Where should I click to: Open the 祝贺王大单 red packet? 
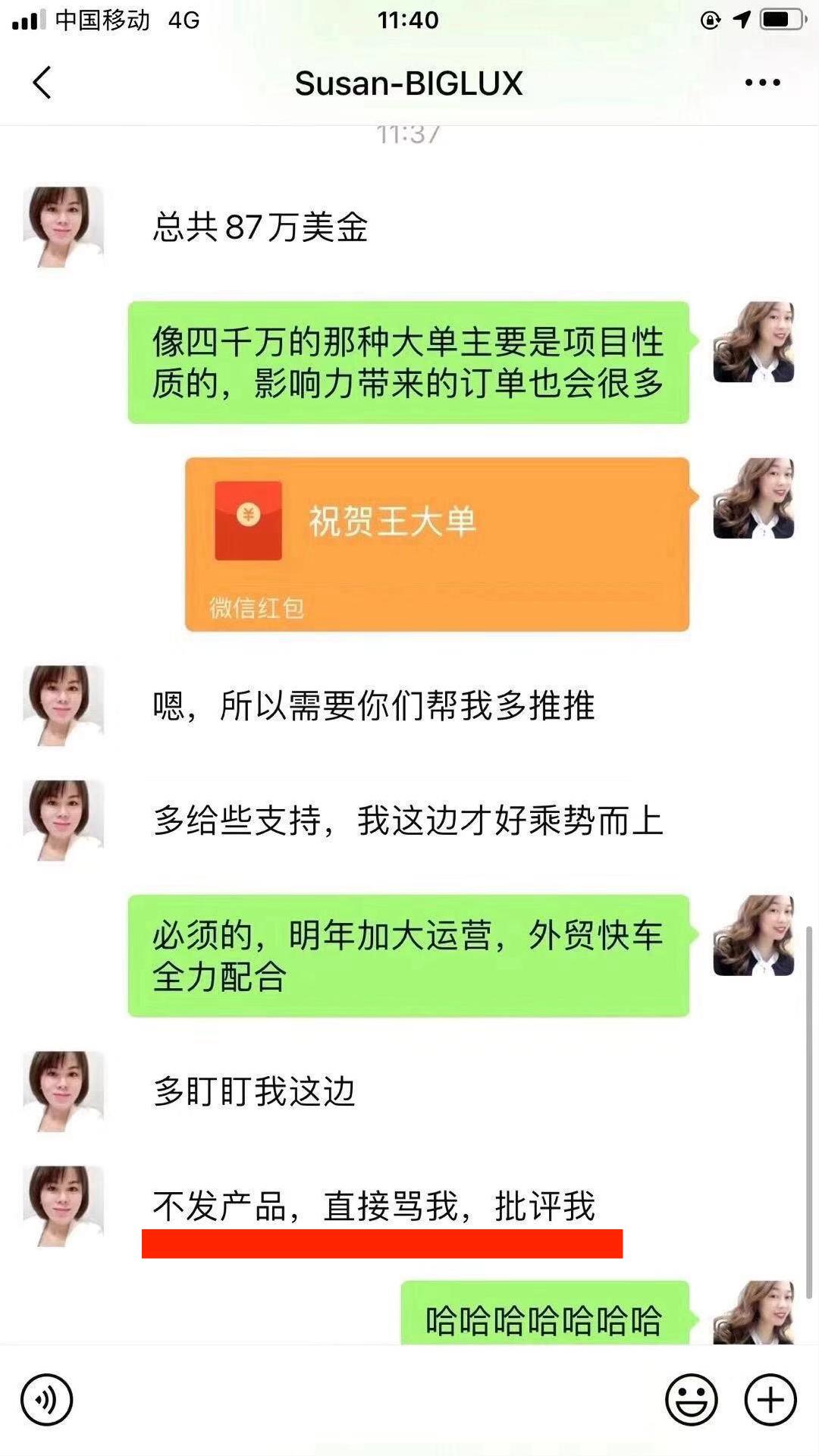tap(437, 543)
